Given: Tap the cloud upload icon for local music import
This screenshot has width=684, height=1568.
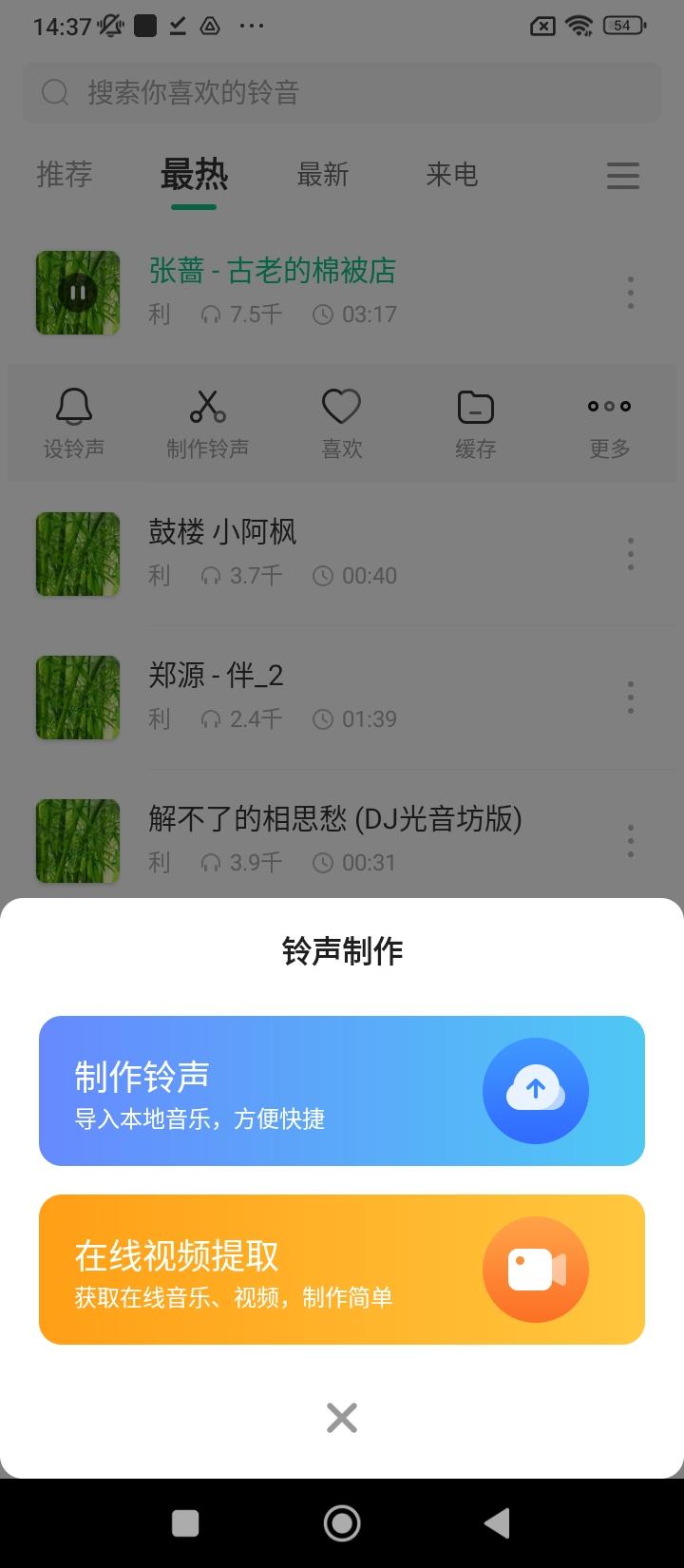Looking at the screenshot, I should tap(535, 1091).
